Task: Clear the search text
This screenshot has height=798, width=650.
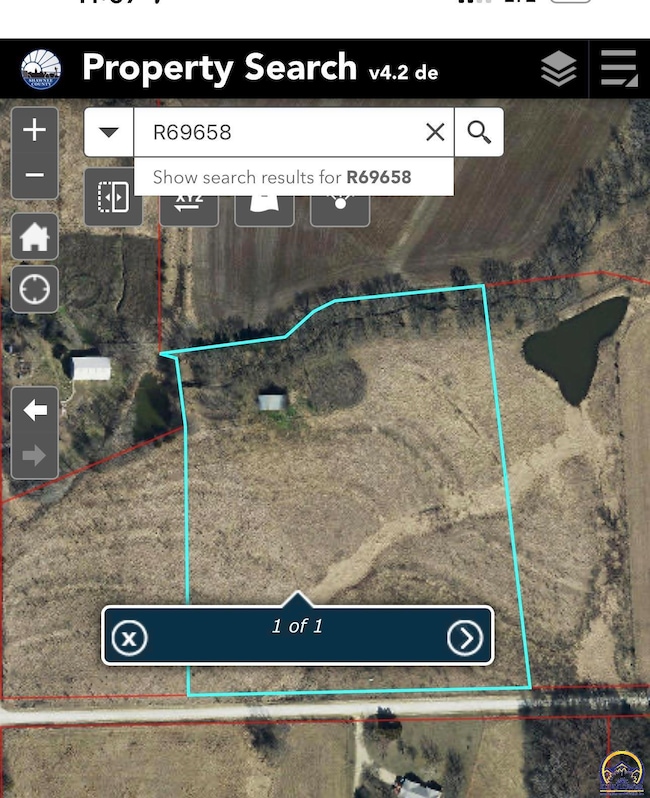Action: [x=435, y=132]
